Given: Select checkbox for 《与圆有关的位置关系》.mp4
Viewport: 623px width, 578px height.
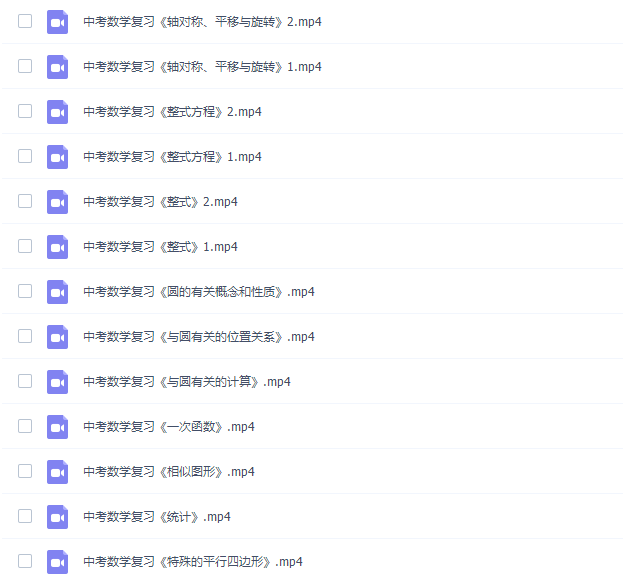Looking at the screenshot, I should pos(25,336).
